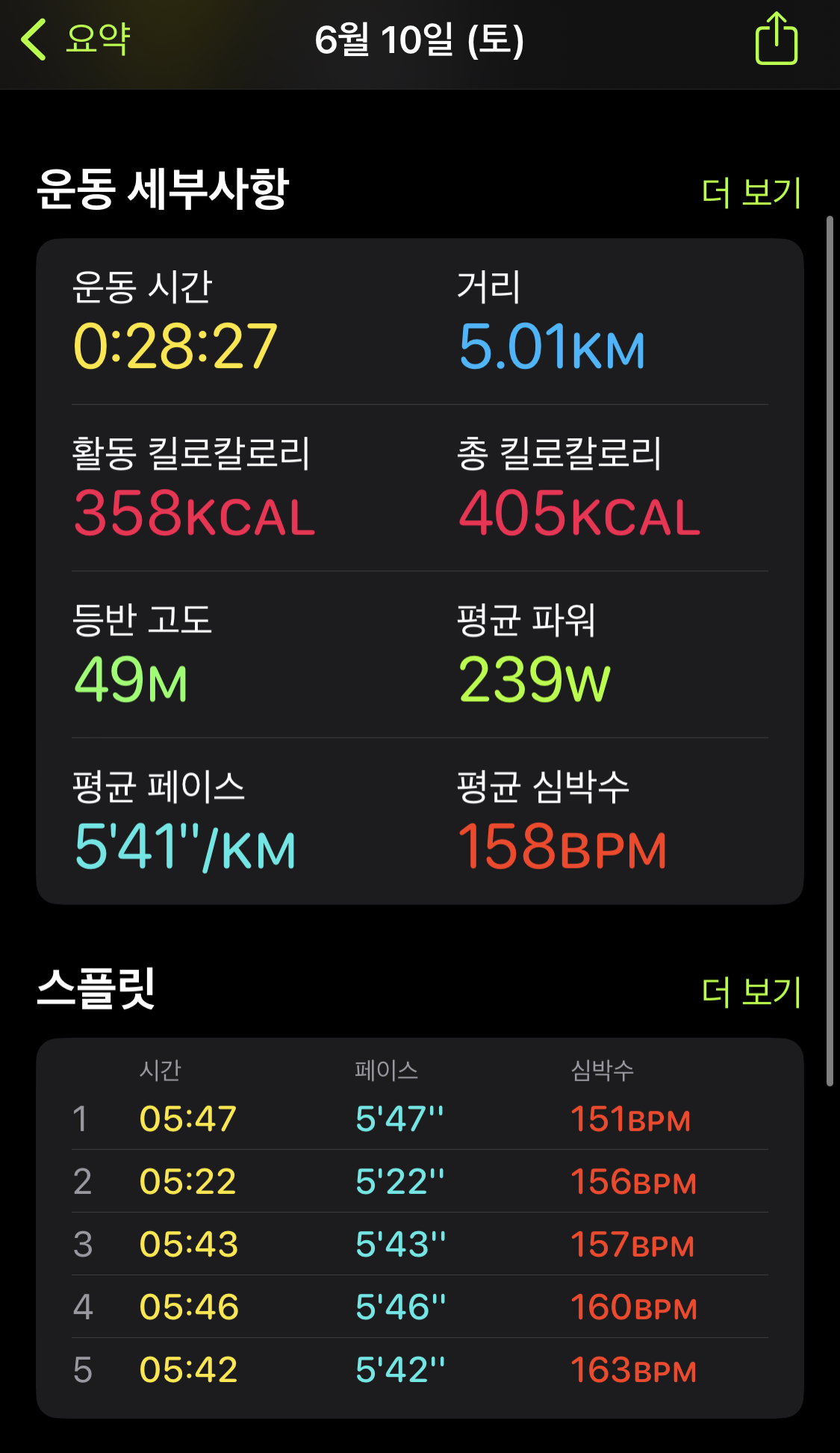Go back to 요약 summary
The image size is (840, 1453).
click(76, 40)
